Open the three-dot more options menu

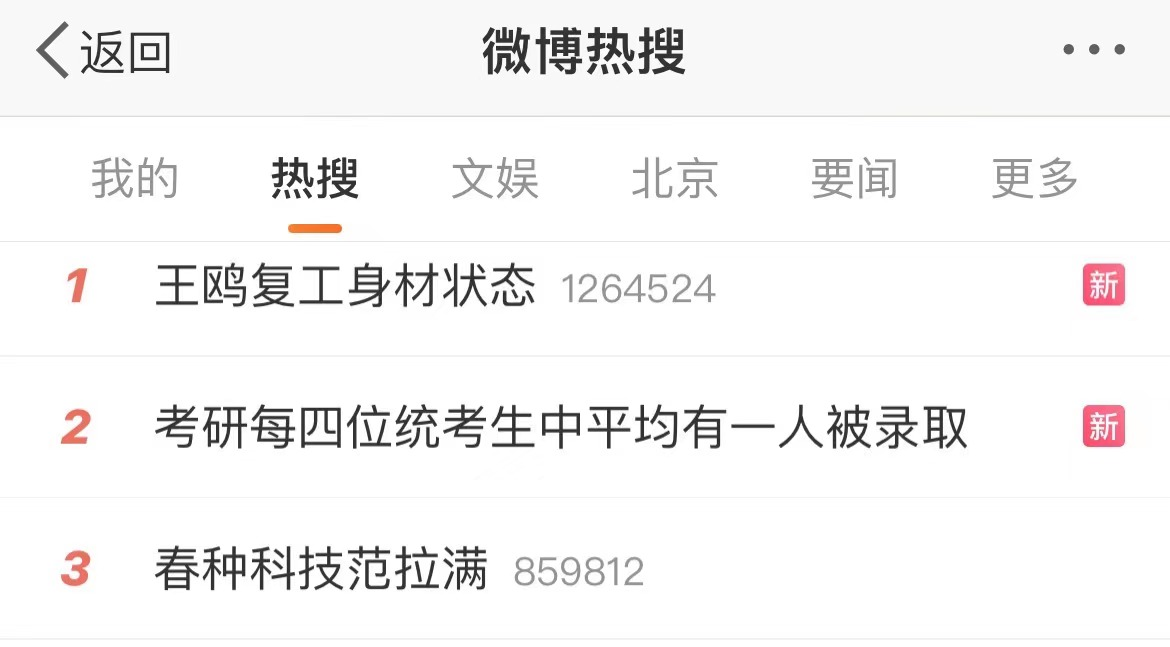pyautogui.click(x=1094, y=50)
